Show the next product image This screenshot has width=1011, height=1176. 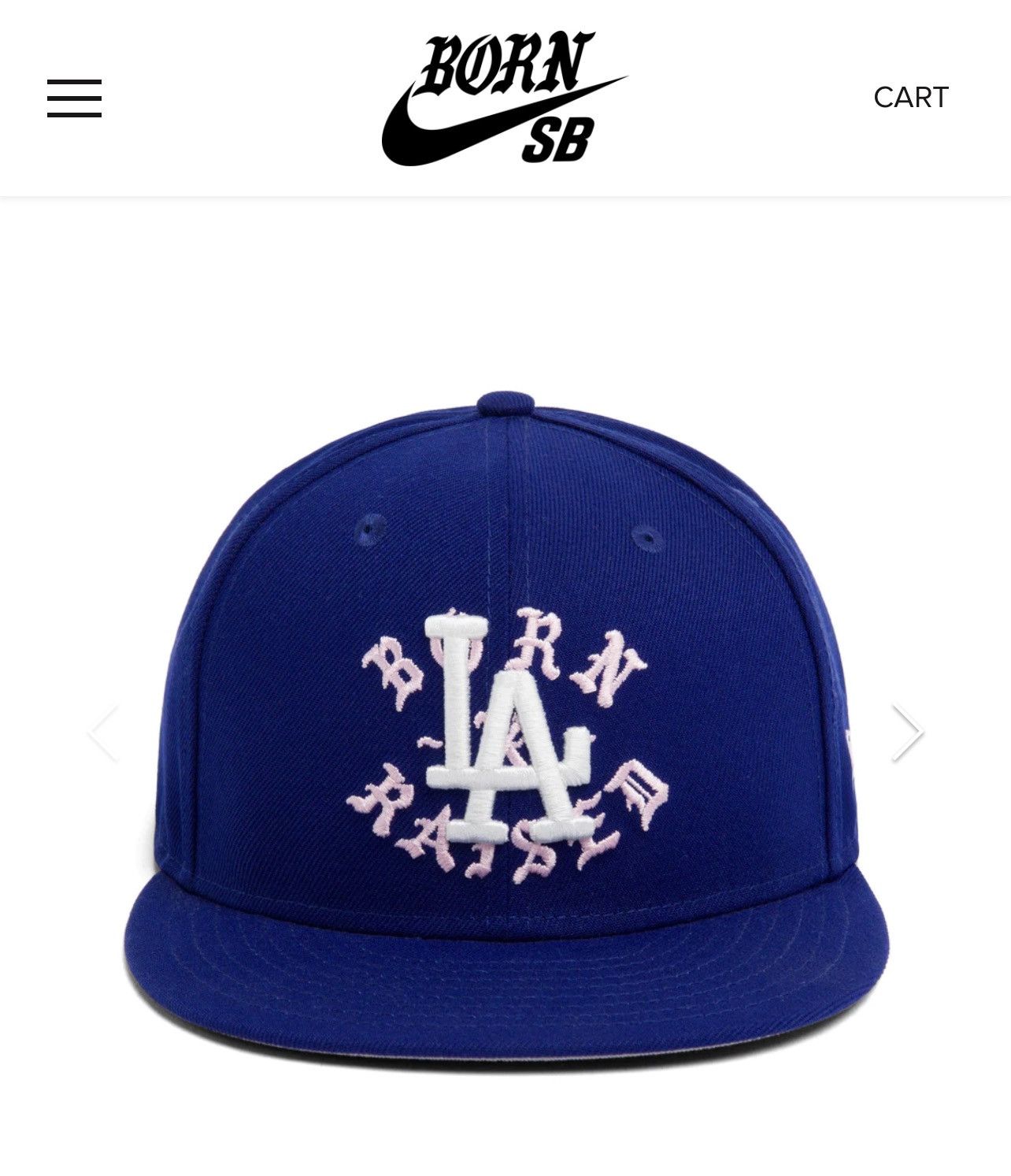coord(907,733)
